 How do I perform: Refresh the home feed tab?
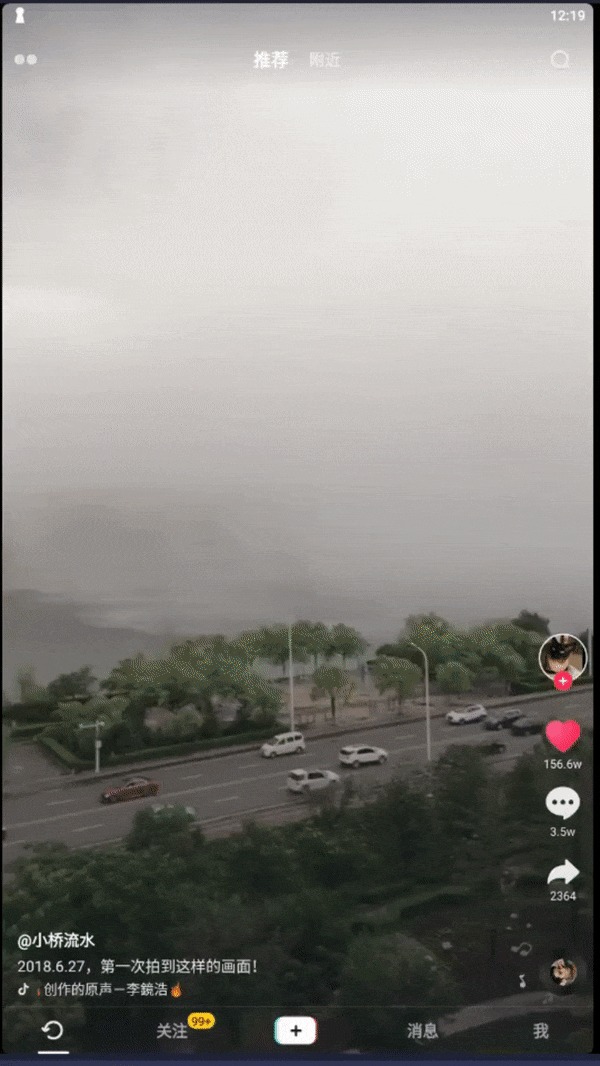tap(53, 1031)
